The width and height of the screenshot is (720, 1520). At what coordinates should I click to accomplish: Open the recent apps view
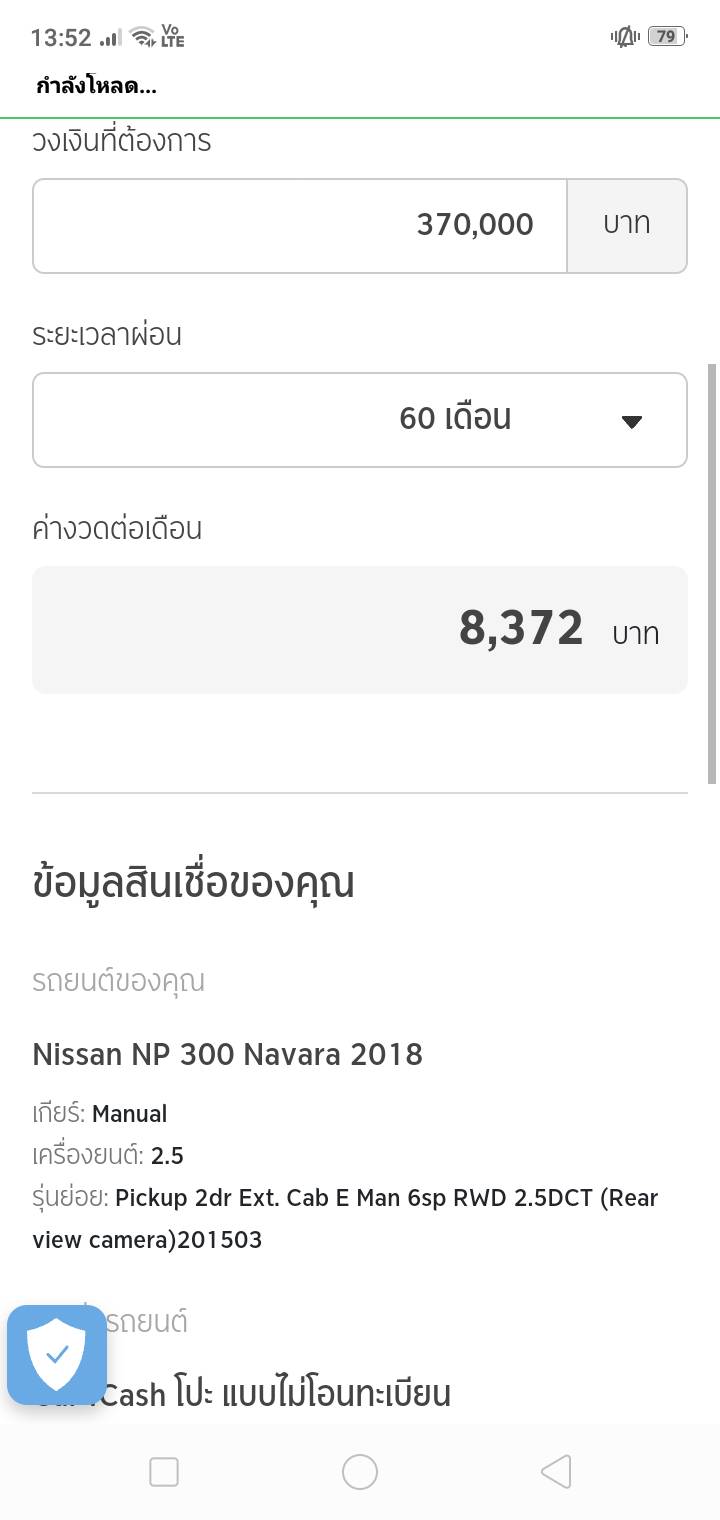point(164,1471)
